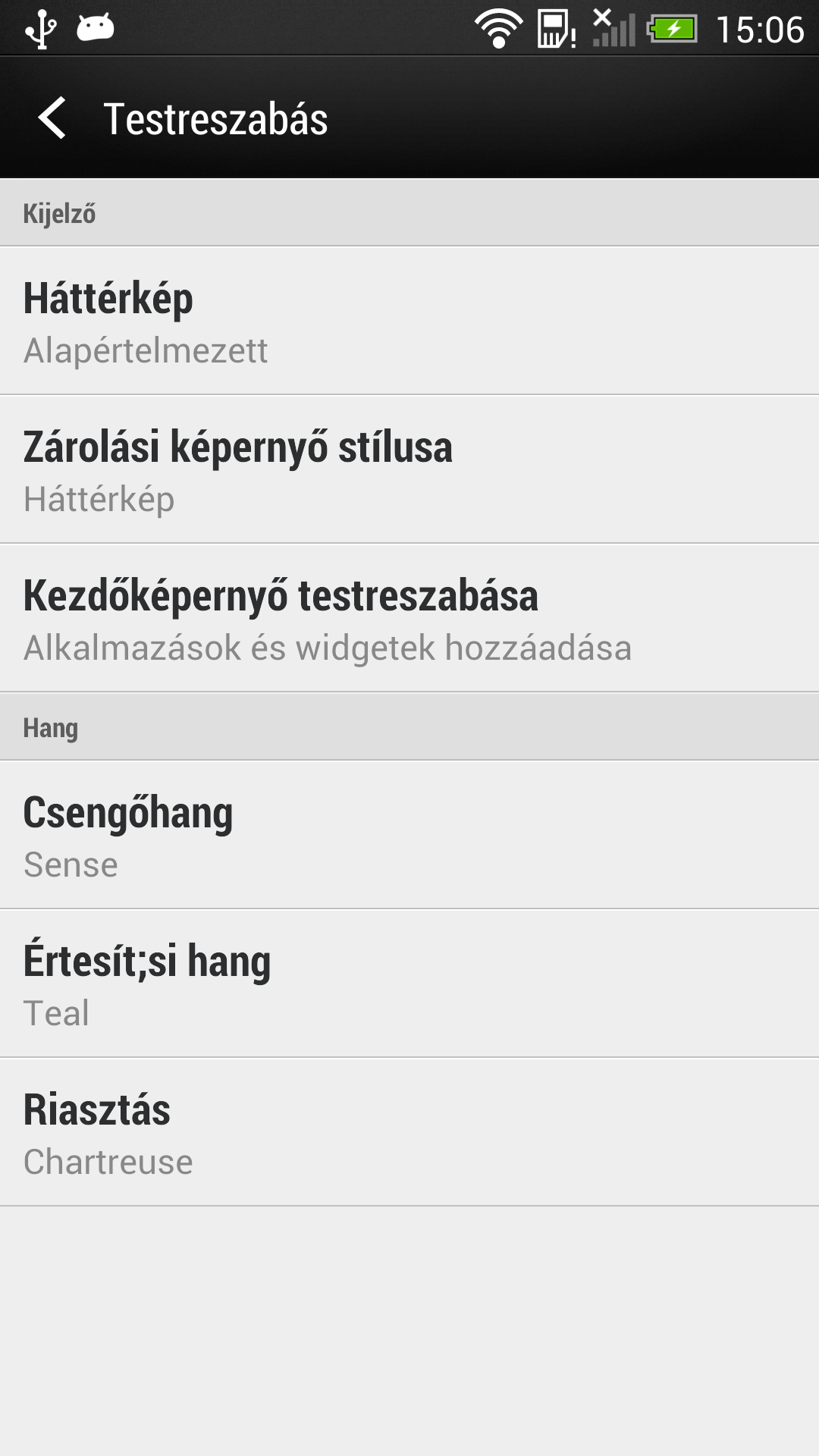This screenshot has width=819, height=1456.
Task: Open the Háttérkép wallpaper setting
Action: click(x=409, y=321)
